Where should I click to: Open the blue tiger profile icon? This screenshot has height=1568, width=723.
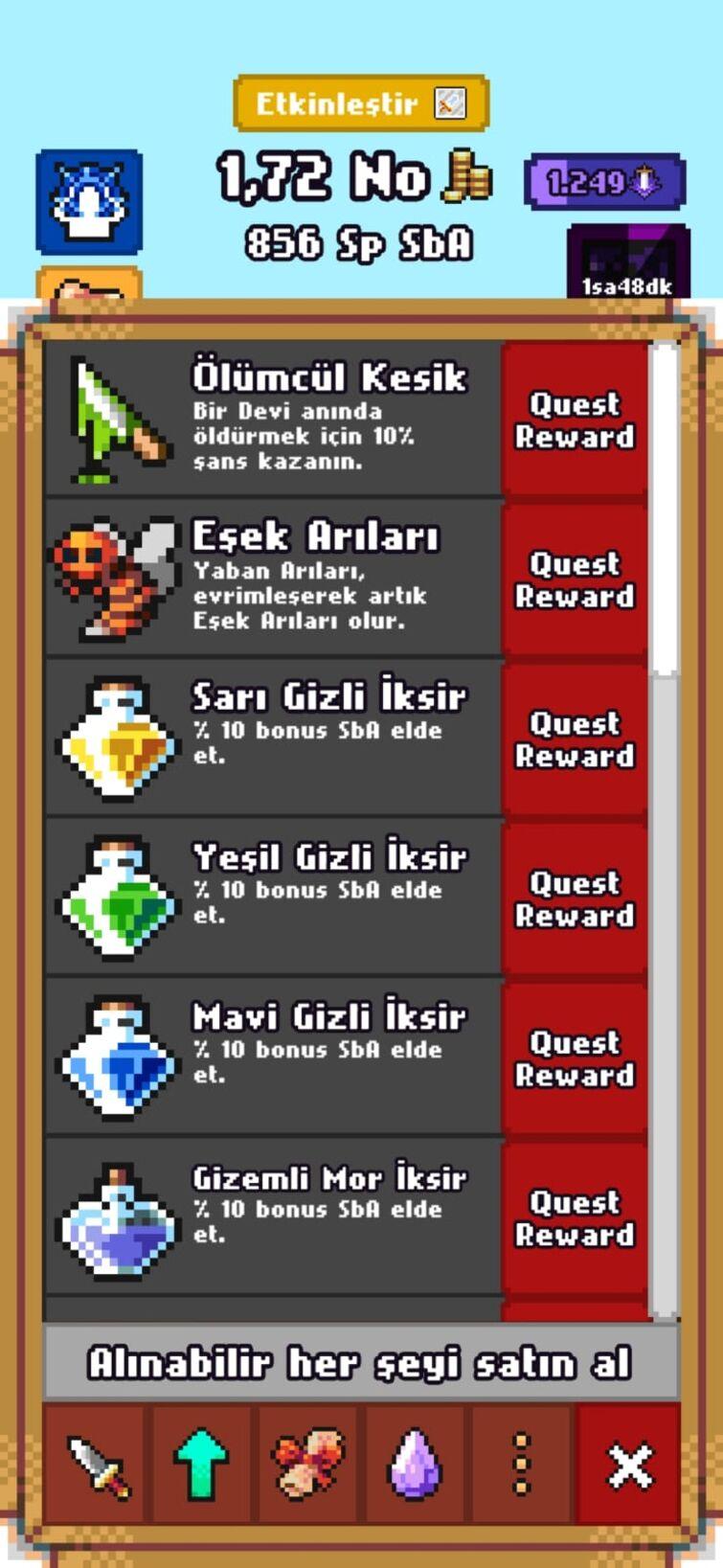coord(89,202)
